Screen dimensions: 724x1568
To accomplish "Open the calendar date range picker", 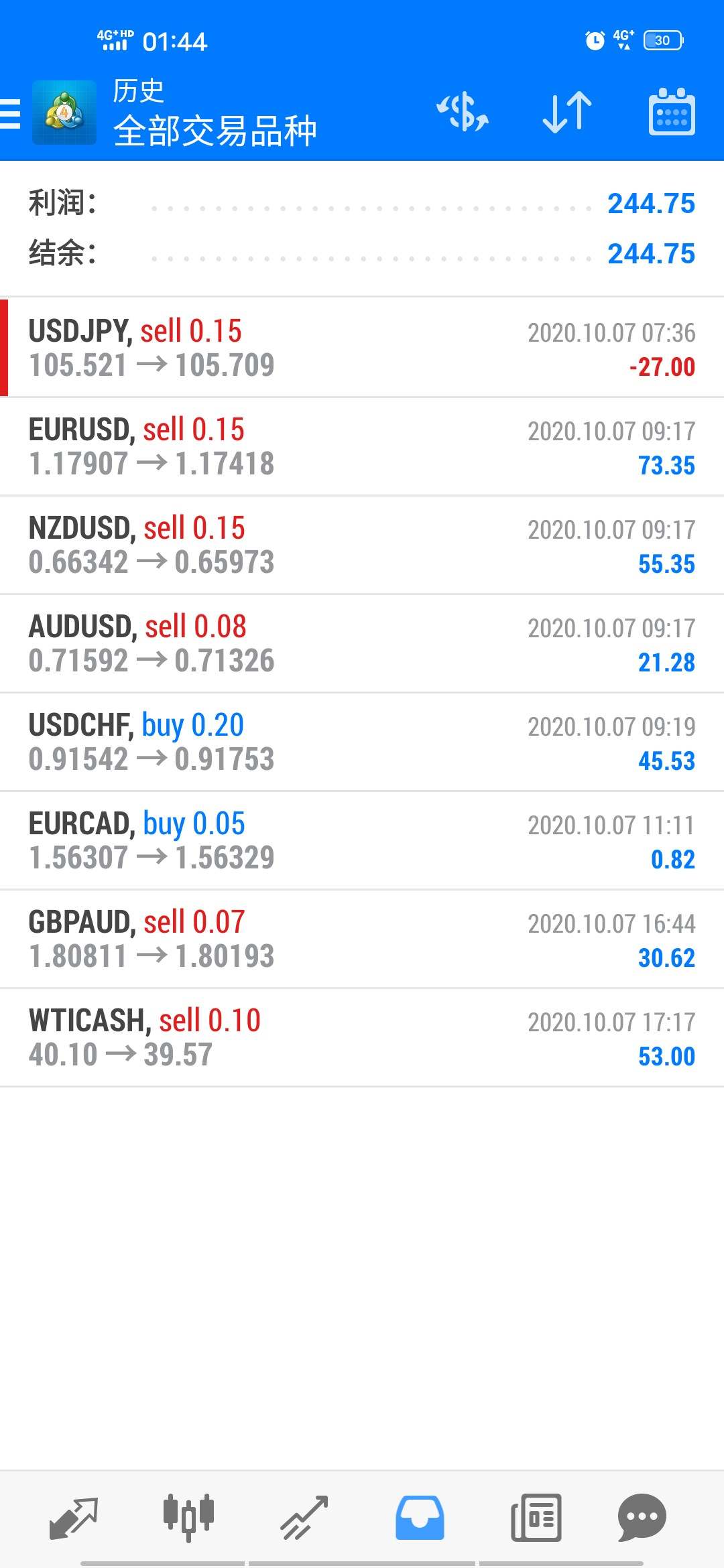I will (x=672, y=112).
